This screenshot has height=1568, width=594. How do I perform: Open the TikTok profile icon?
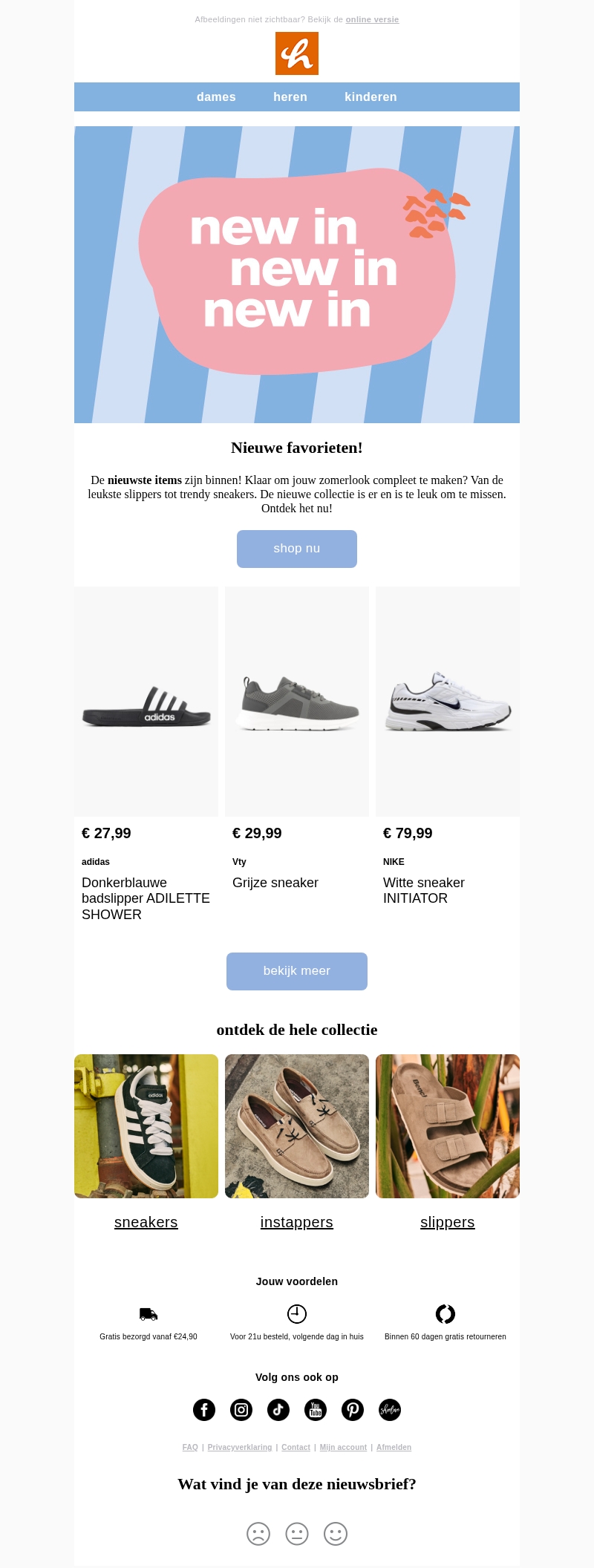click(278, 1409)
